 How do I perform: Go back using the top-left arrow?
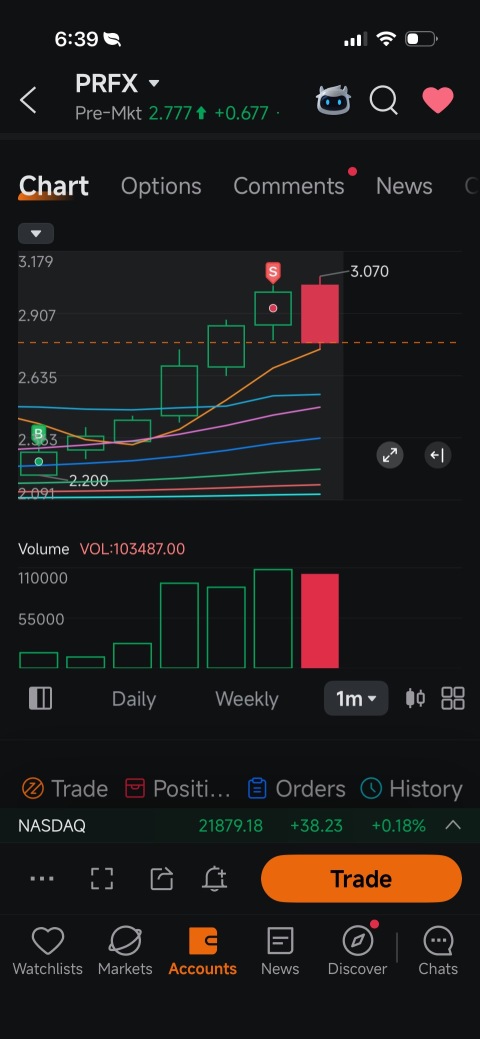[x=28, y=100]
